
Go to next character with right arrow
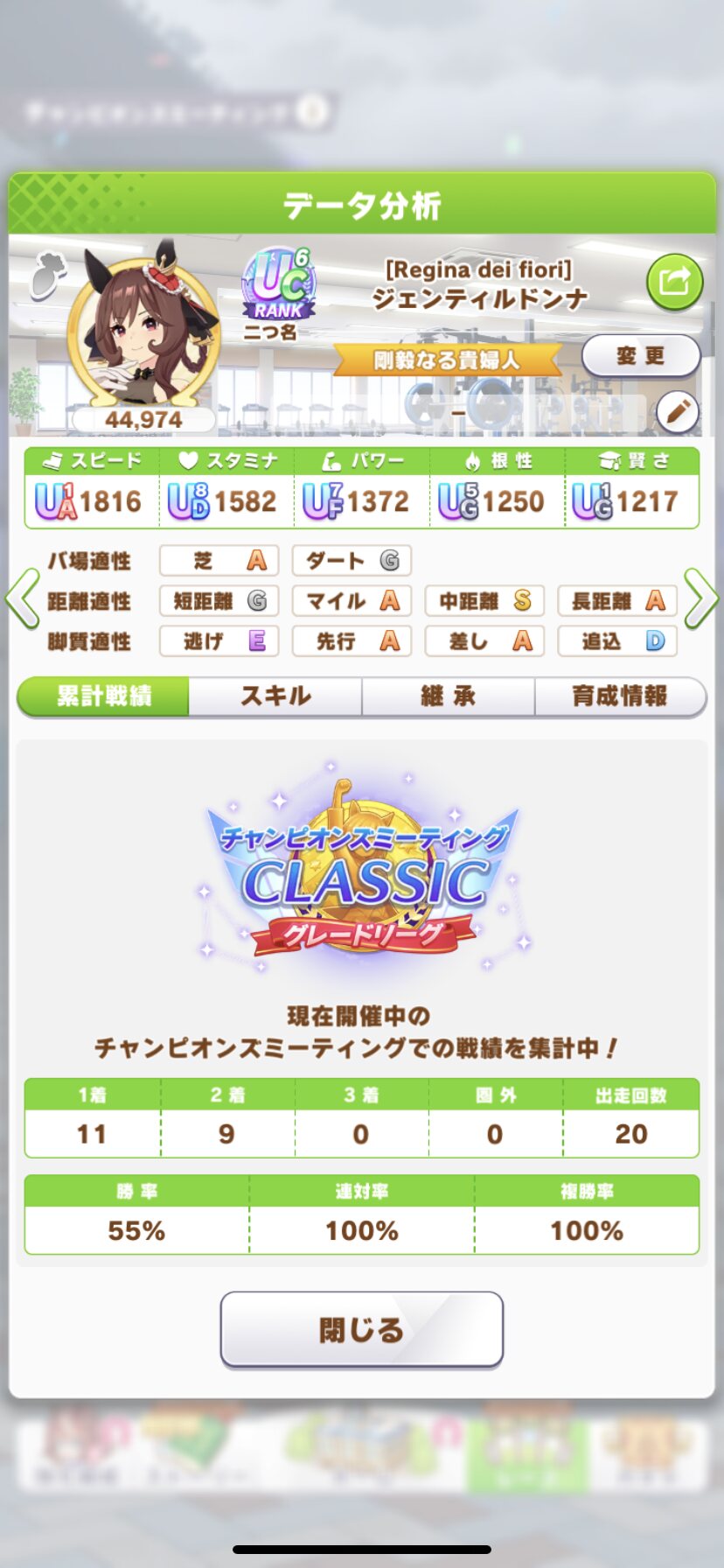point(701,599)
